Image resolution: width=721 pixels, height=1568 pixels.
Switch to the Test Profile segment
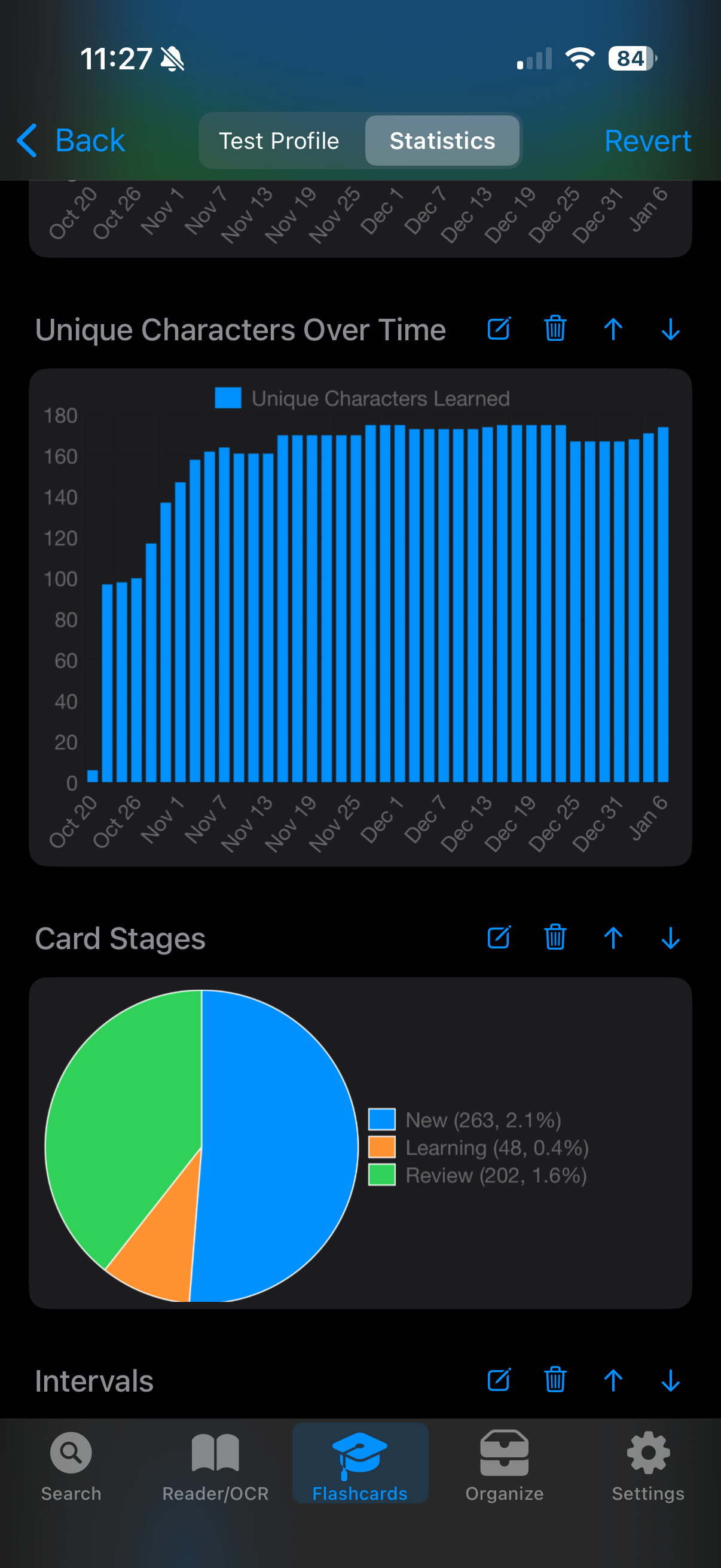279,141
